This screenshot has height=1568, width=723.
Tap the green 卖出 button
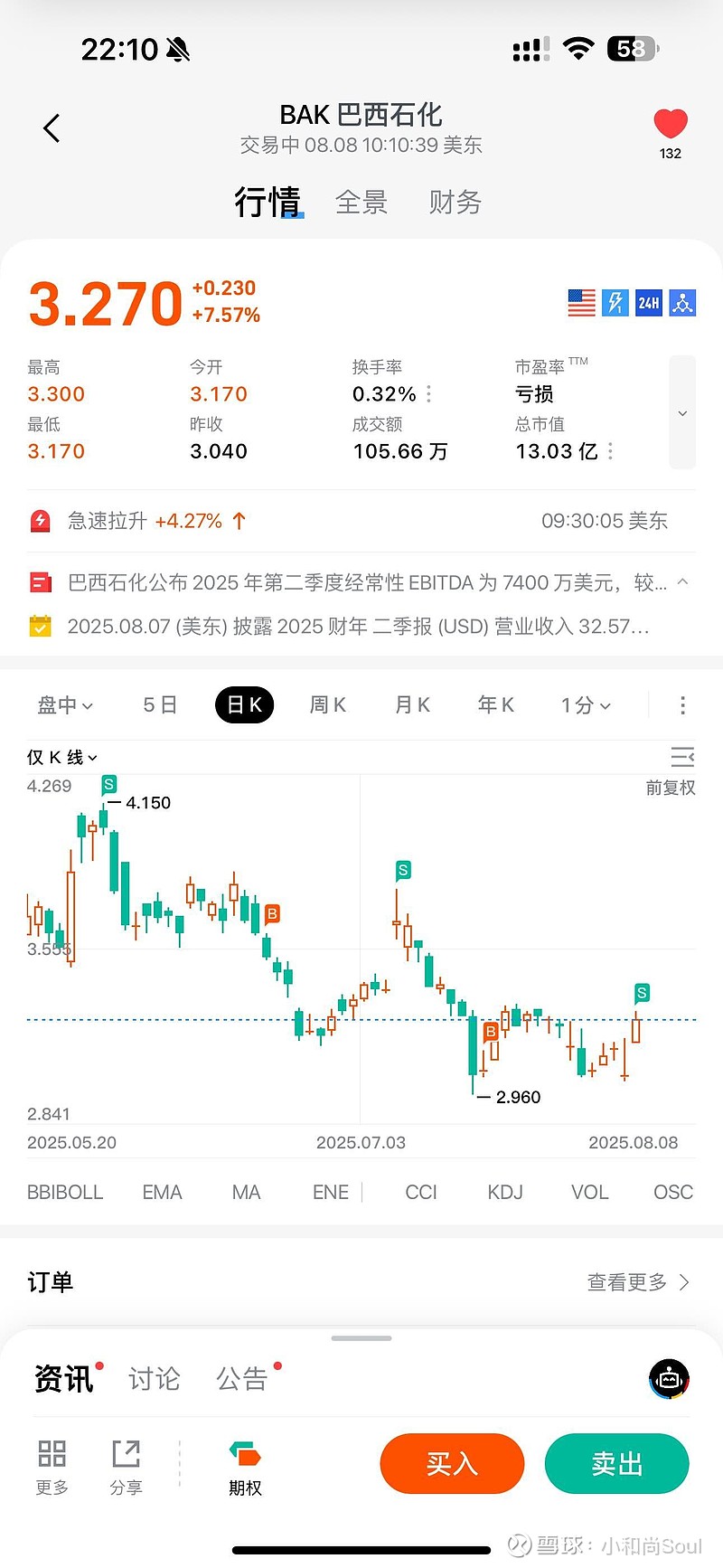[x=616, y=1464]
